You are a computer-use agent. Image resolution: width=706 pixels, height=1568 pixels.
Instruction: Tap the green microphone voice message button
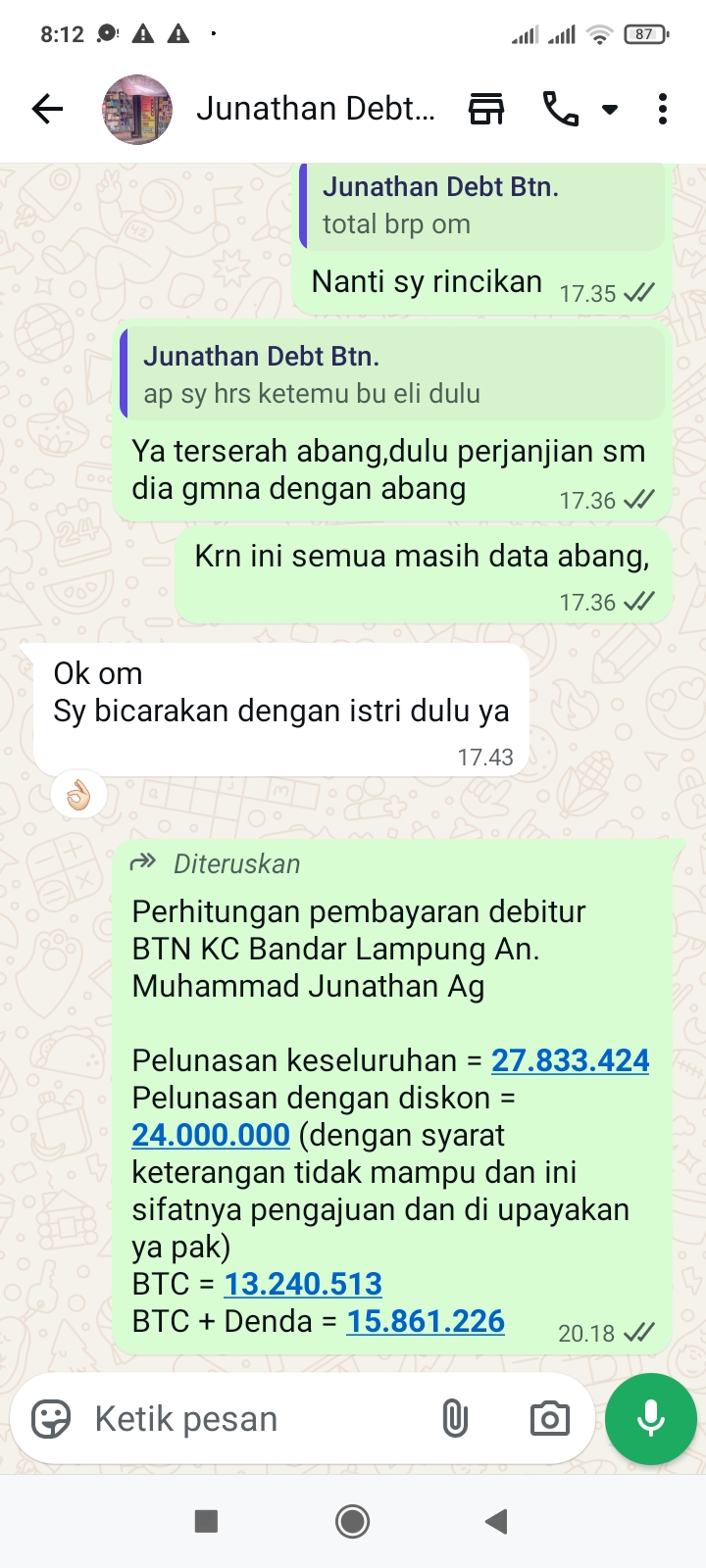click(651, 1418)
